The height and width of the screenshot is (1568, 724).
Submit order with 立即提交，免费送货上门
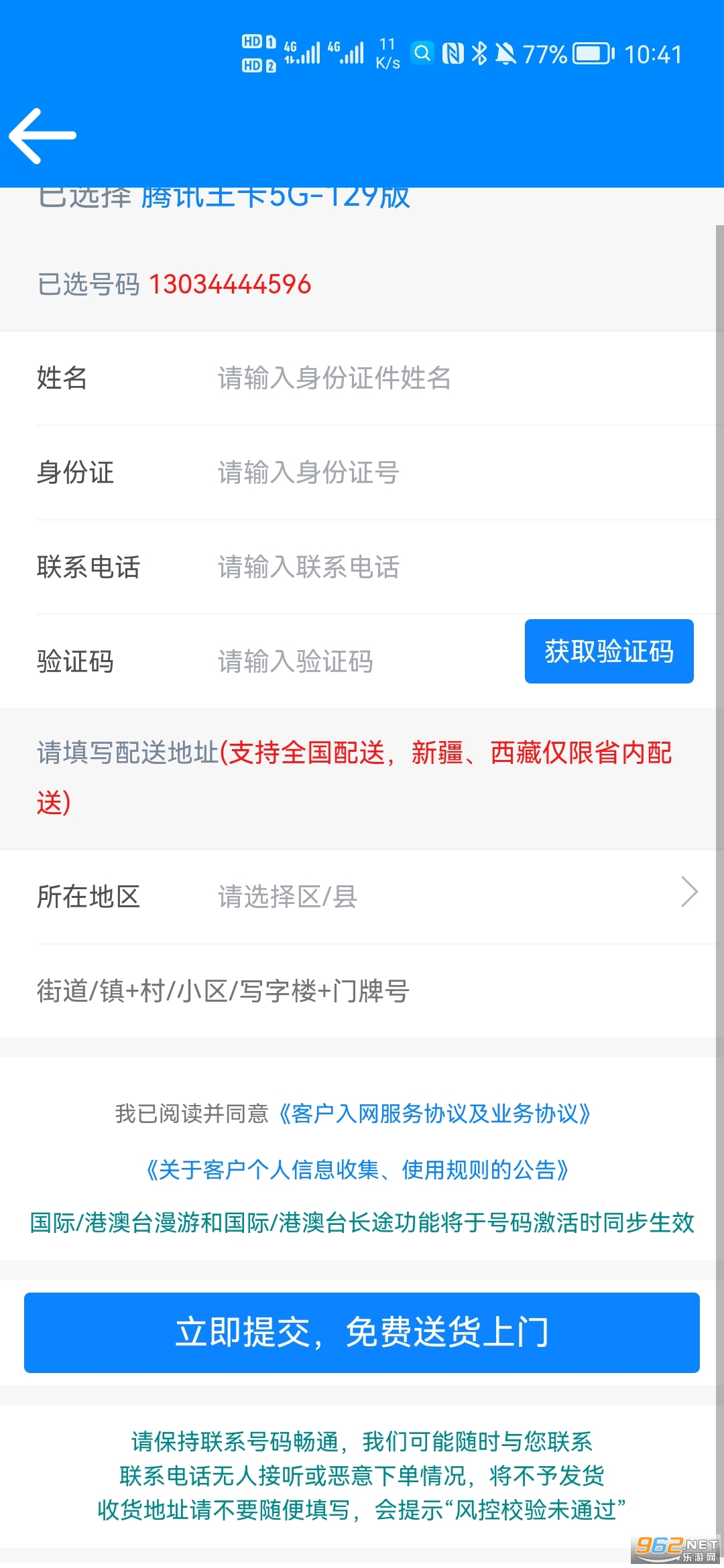(362, 1332)
